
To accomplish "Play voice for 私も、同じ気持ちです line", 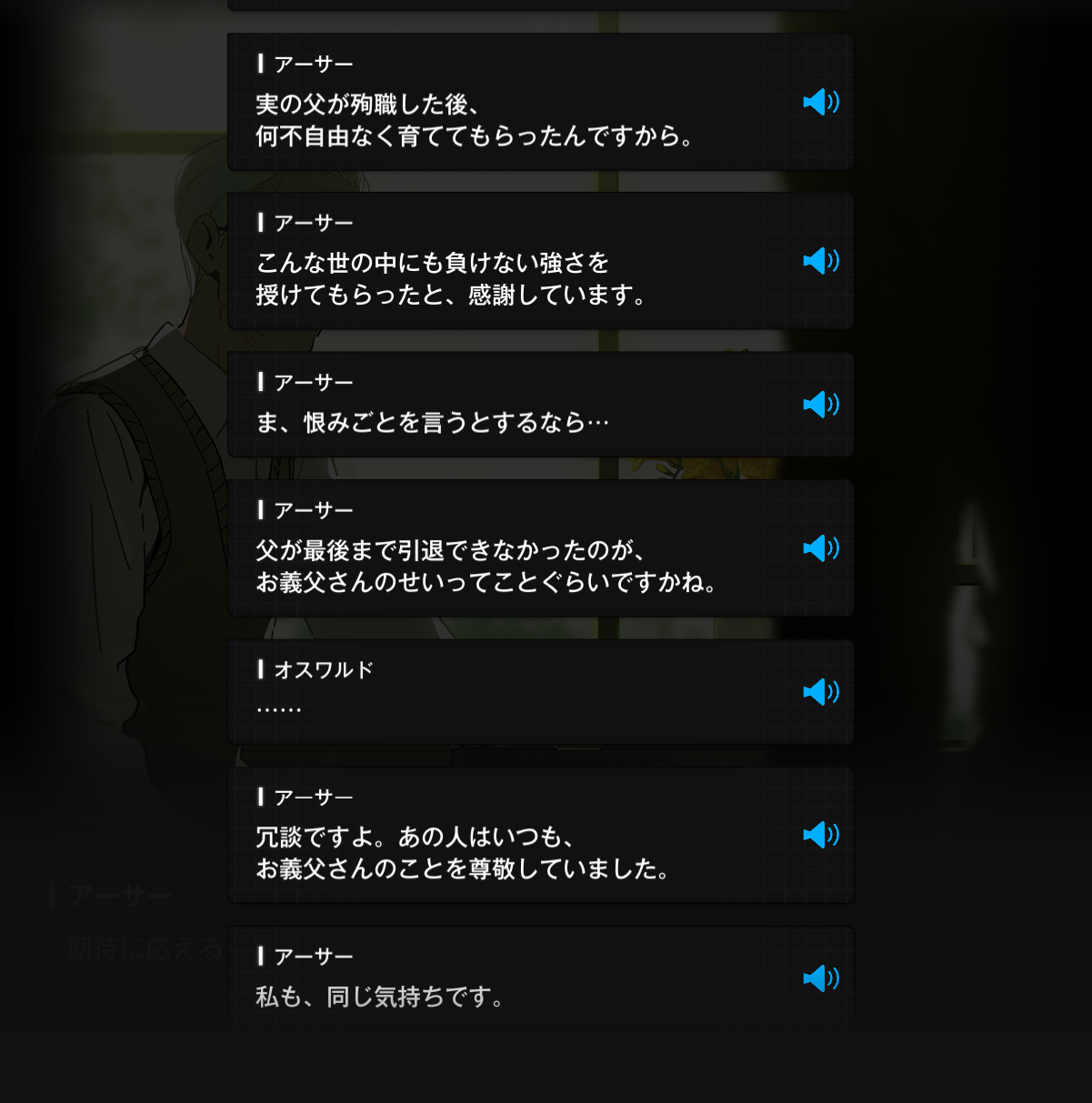I will [820, 978].
